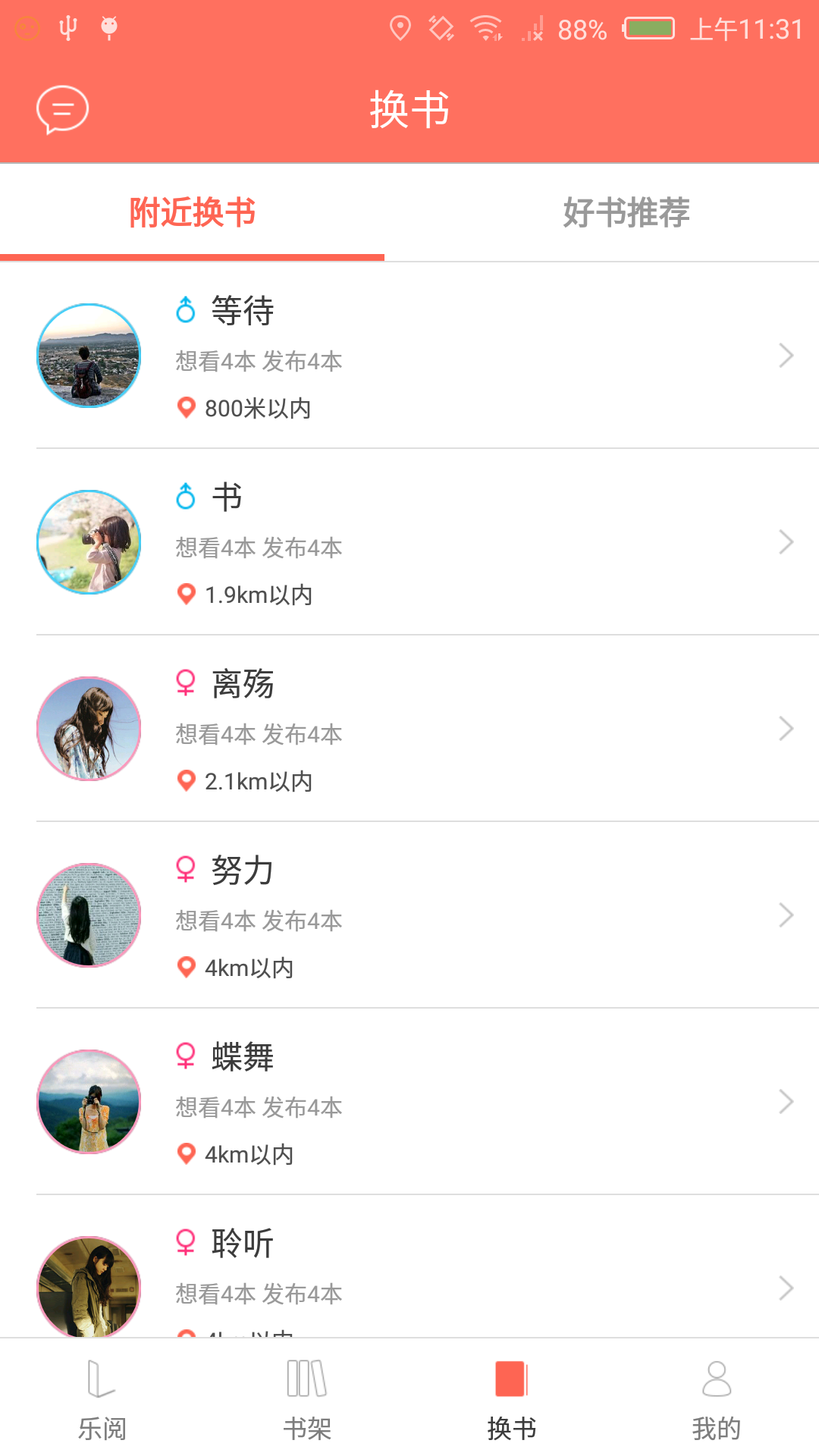Tap the row for user 努力
The image size is (819, 1456).
409,915
